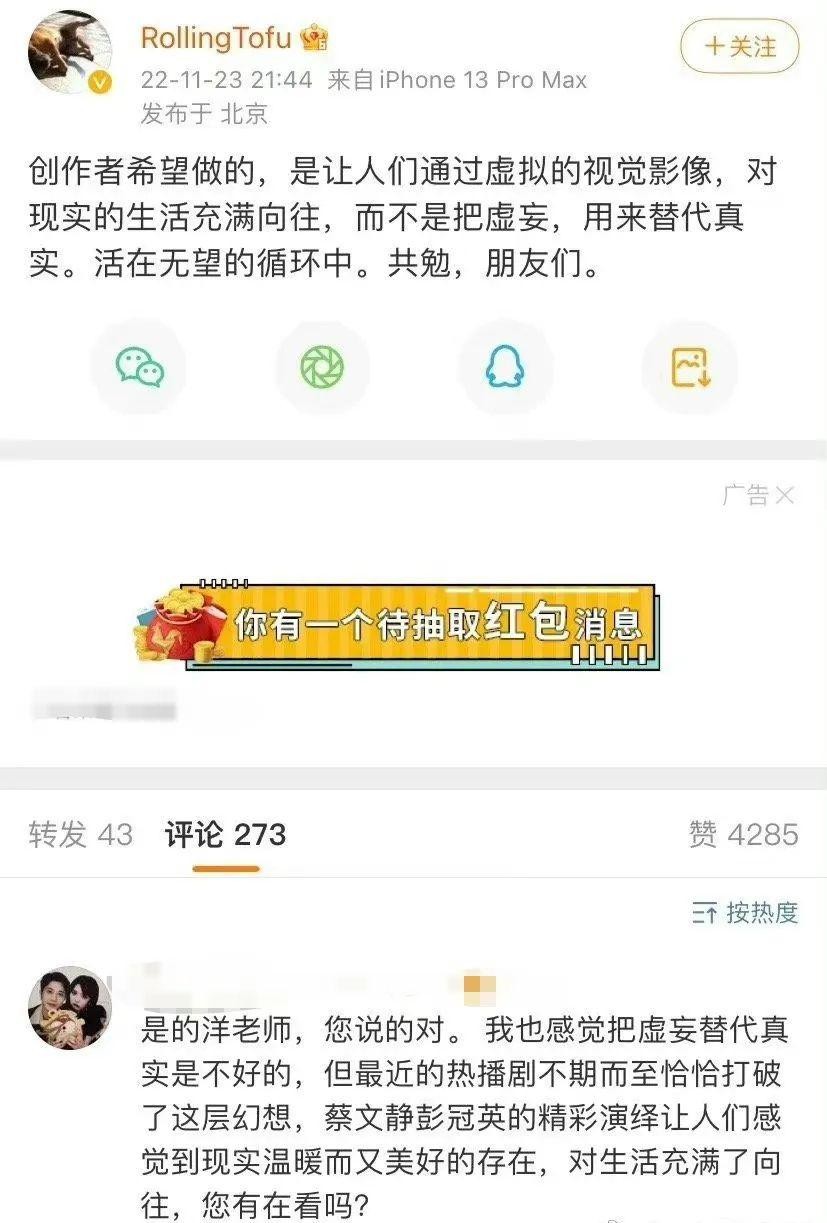The image size is (827, 1223).
Task: Switch to the 评论 273 tab
Action: pos(226,834)
